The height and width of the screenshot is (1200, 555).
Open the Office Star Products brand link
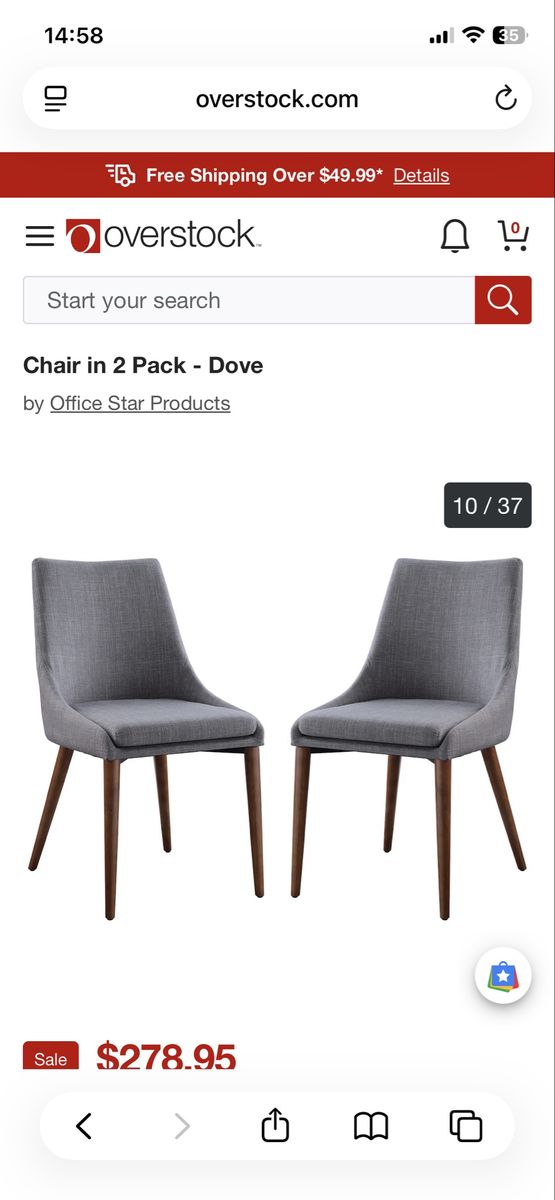pyautogui.click(x=140, y=403)
